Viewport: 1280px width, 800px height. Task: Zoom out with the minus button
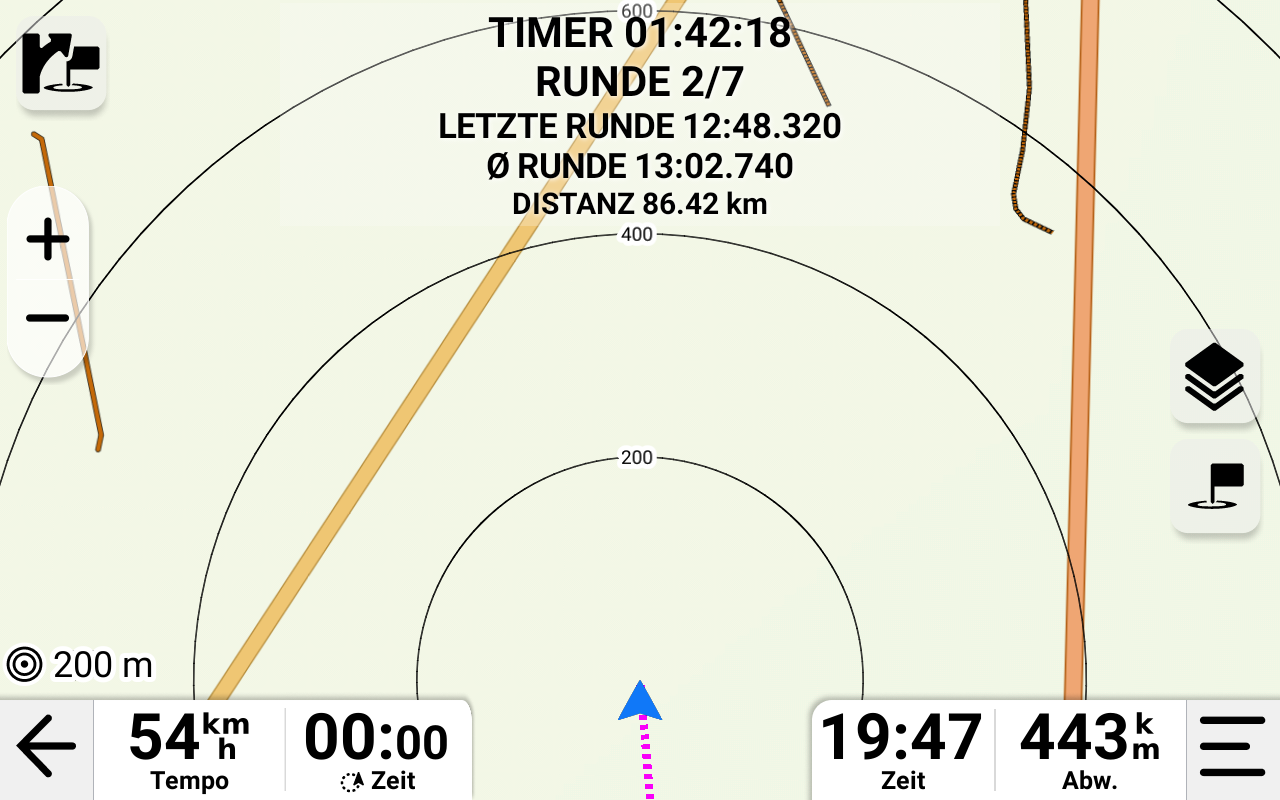[48, 319]
